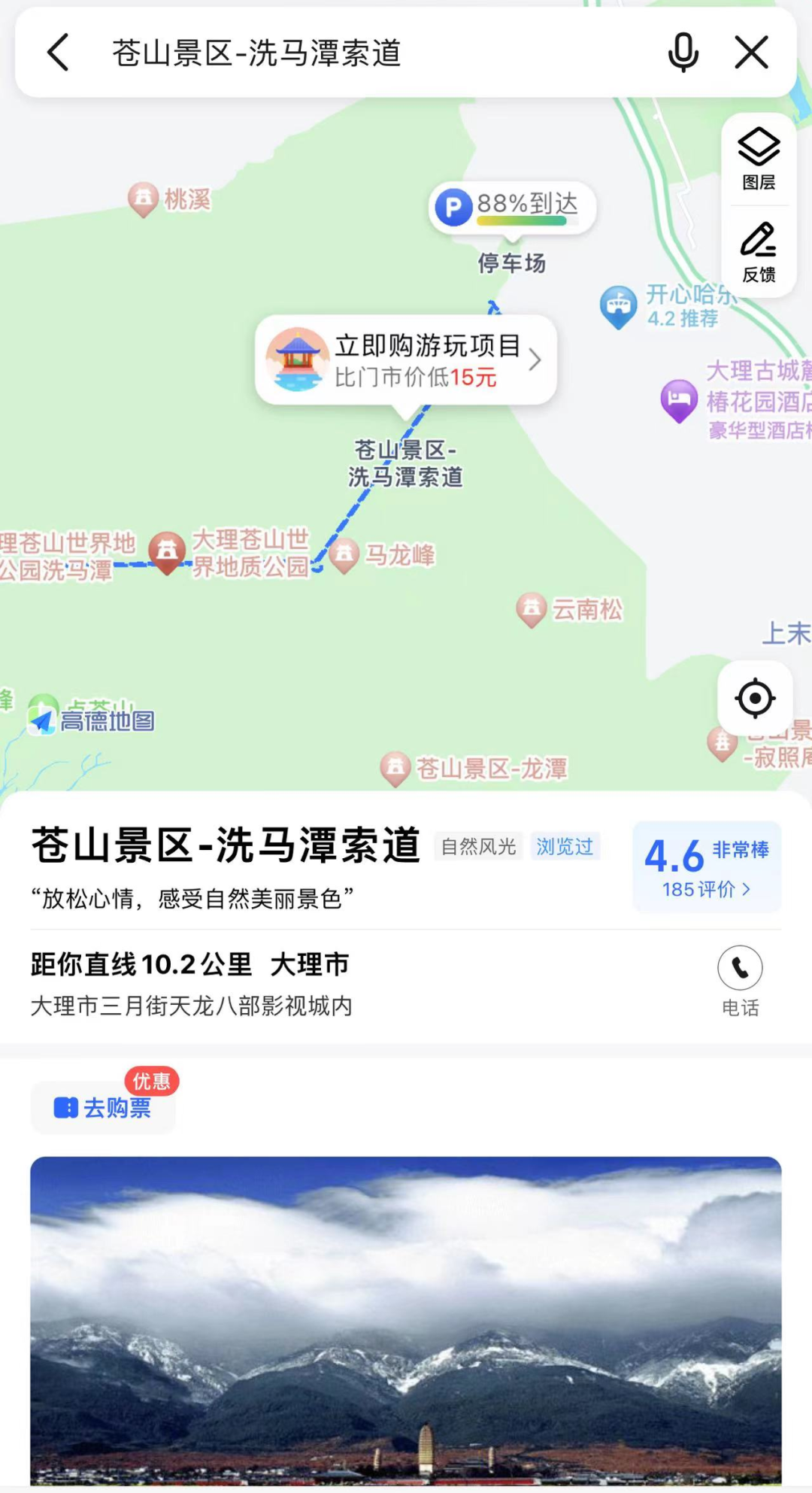This screenshot has width=812, height=1493.
Task: Go back using the back arrow
Action: point(59,53)
